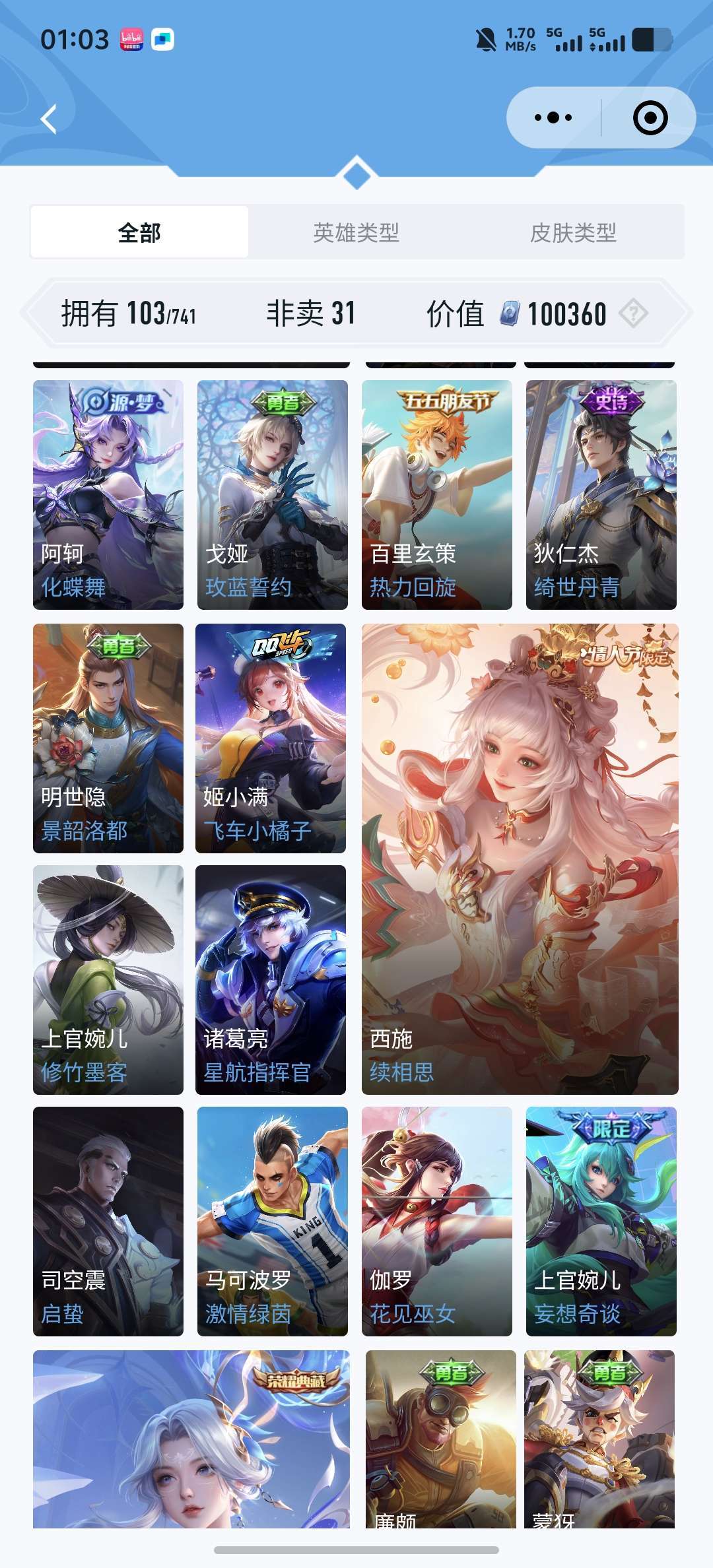The height and width of the screenshot is (1568, 713).
Task: Open the 马可波罗 激情绿茵 skin card
Action: tap(272, 1221)
